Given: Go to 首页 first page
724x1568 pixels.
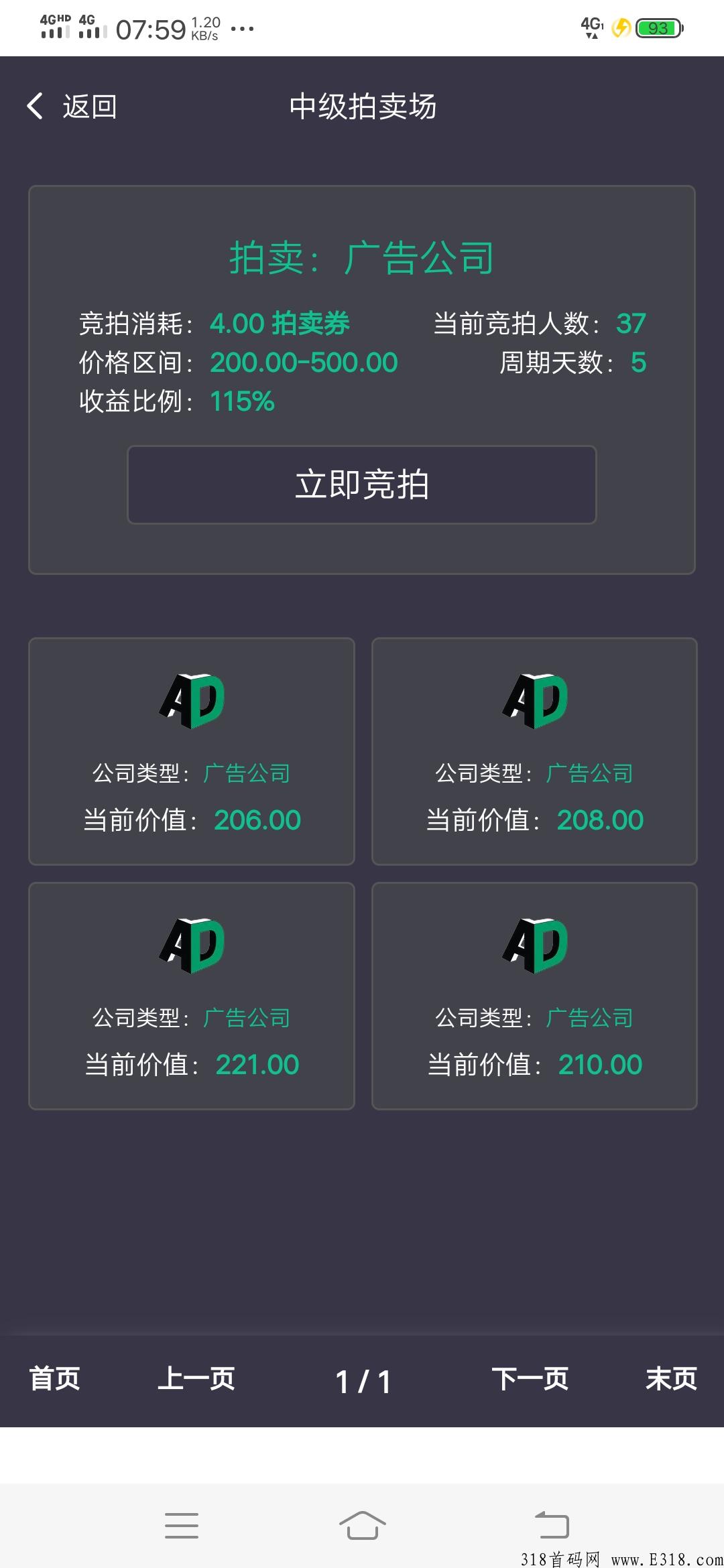Looking at the screenshot, I should 55,1378.
